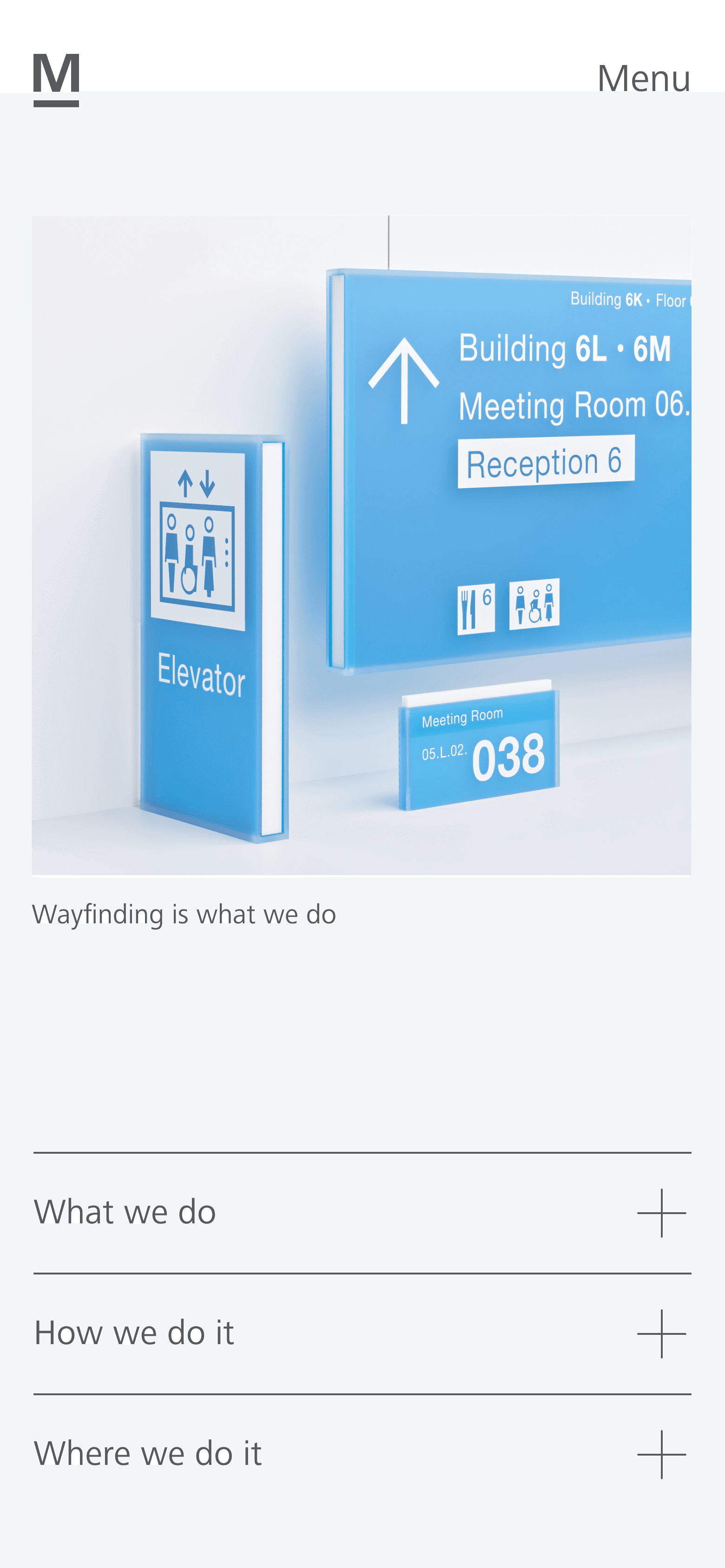Expand the What we do section
The height and width of the screenshot is (1568, 725).
click(362, 1212)
